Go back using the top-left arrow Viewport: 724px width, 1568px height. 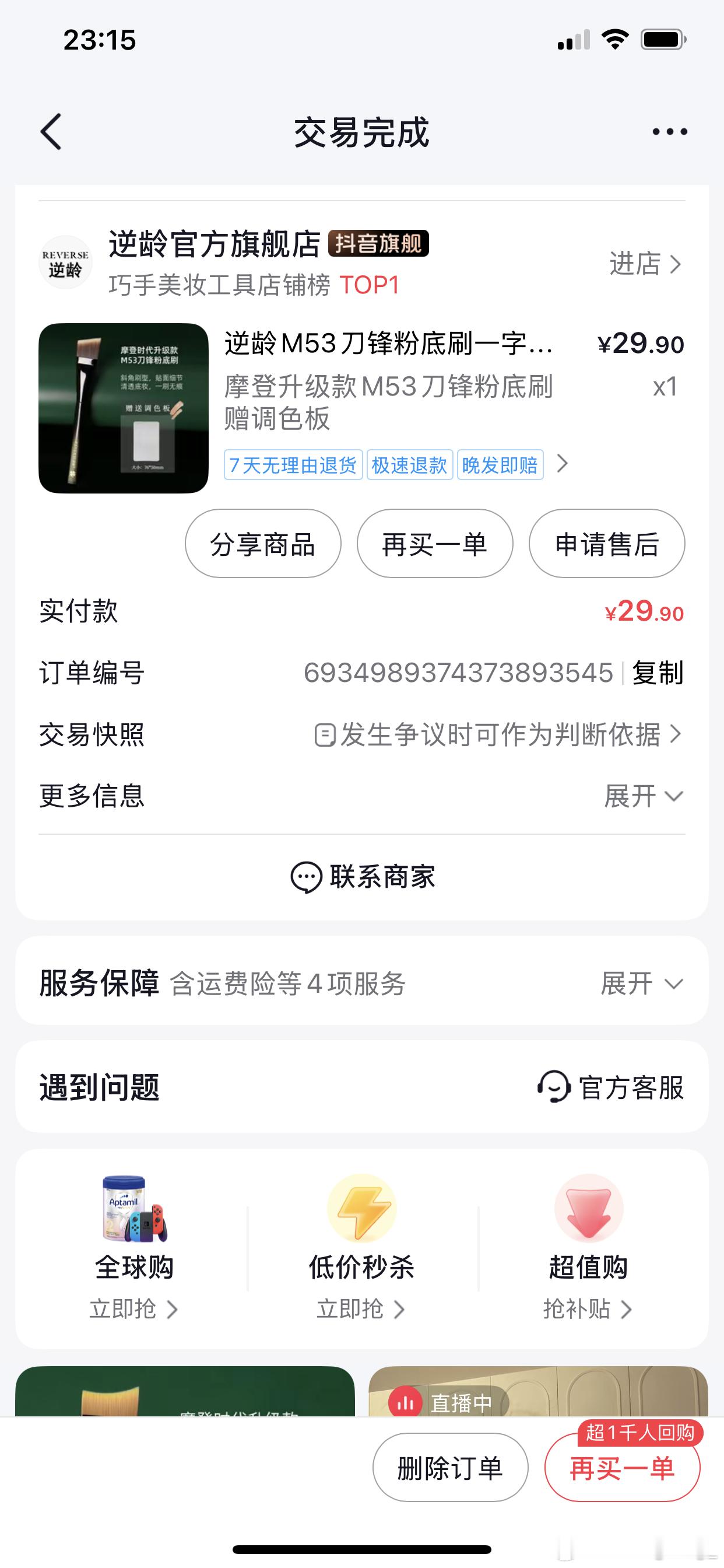[x=51, y=131]
